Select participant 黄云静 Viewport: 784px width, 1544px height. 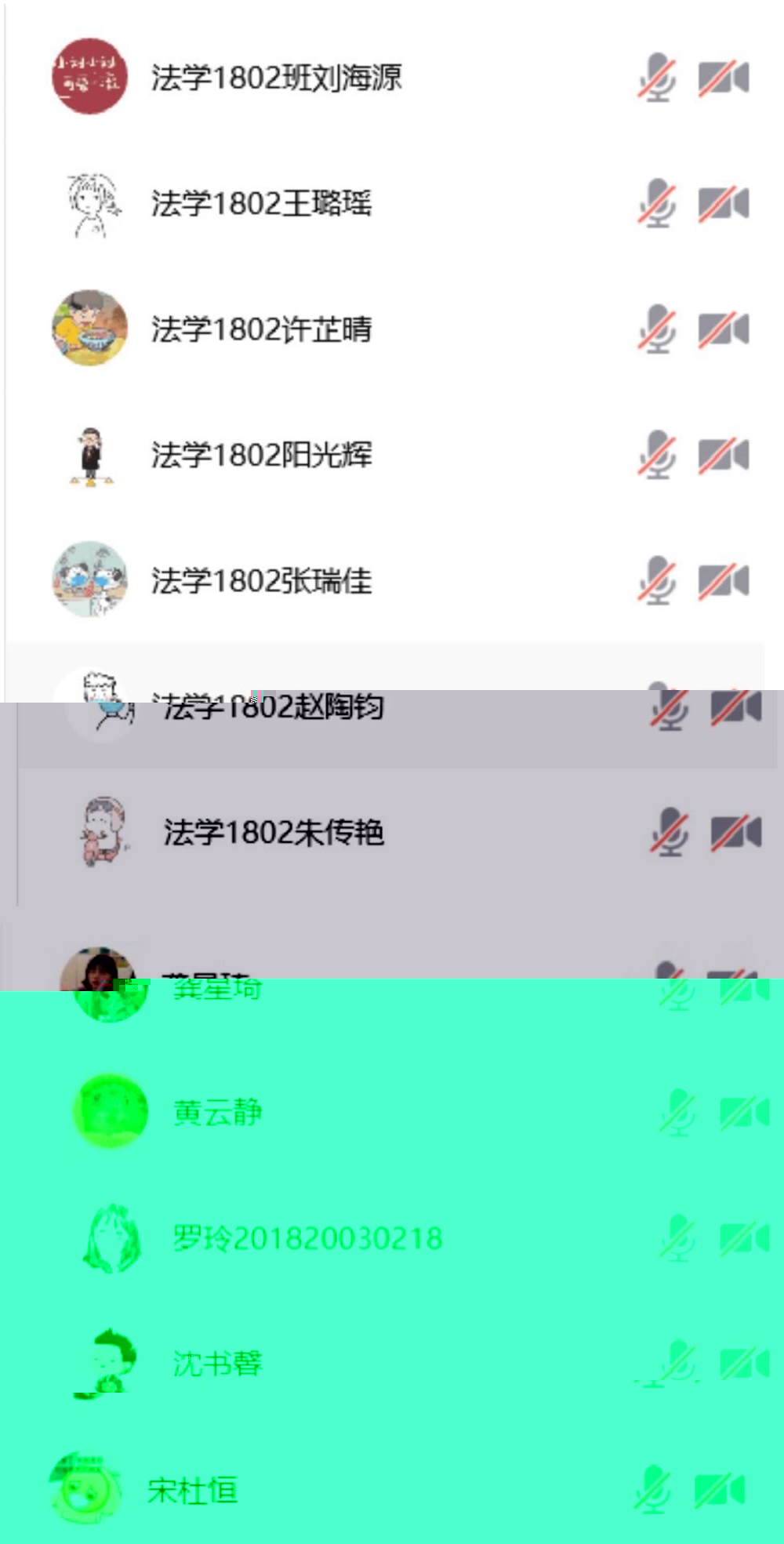pyautogui.click(x=217, y=1113)
